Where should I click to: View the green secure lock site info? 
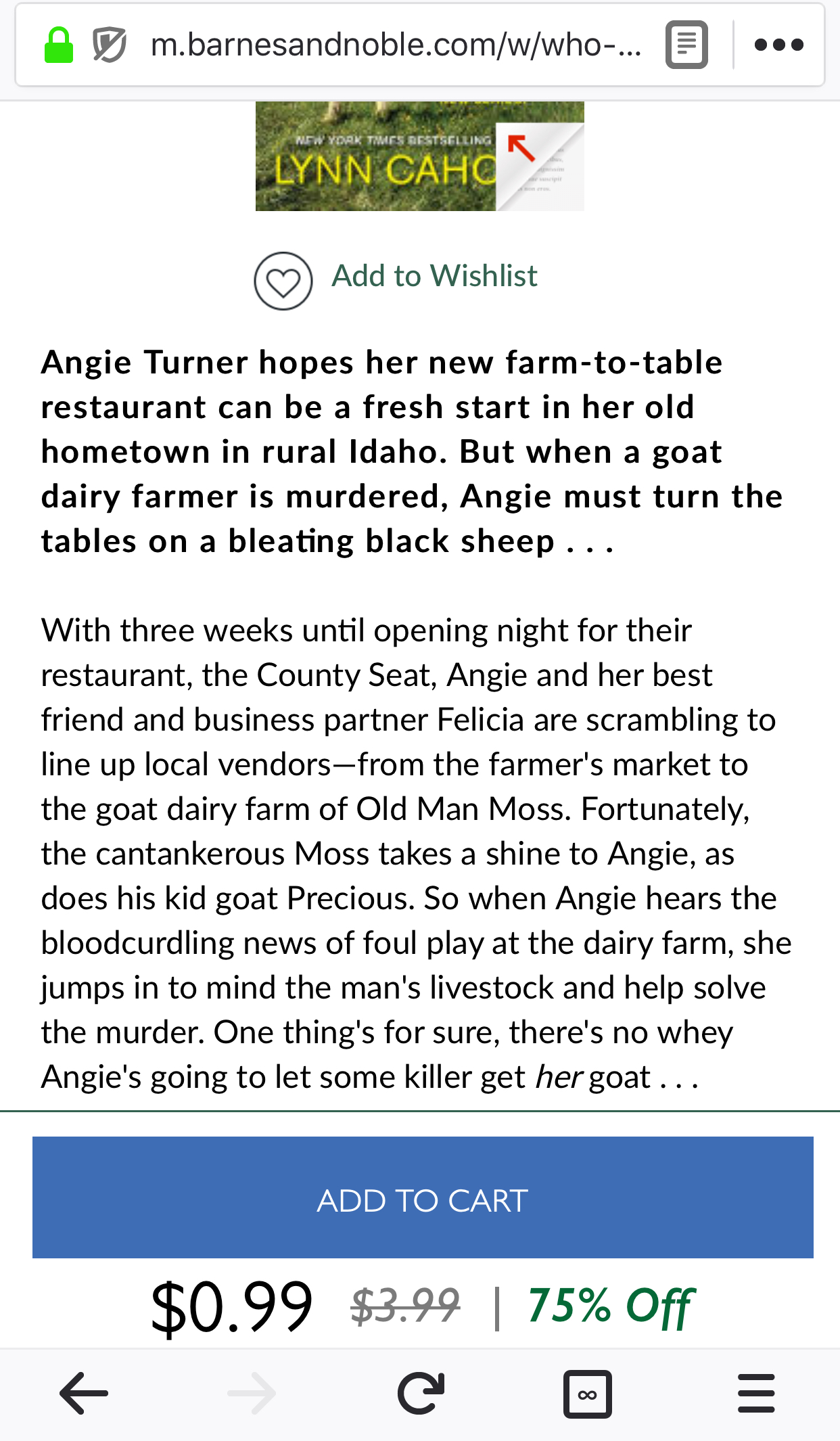tap(59, 45)
